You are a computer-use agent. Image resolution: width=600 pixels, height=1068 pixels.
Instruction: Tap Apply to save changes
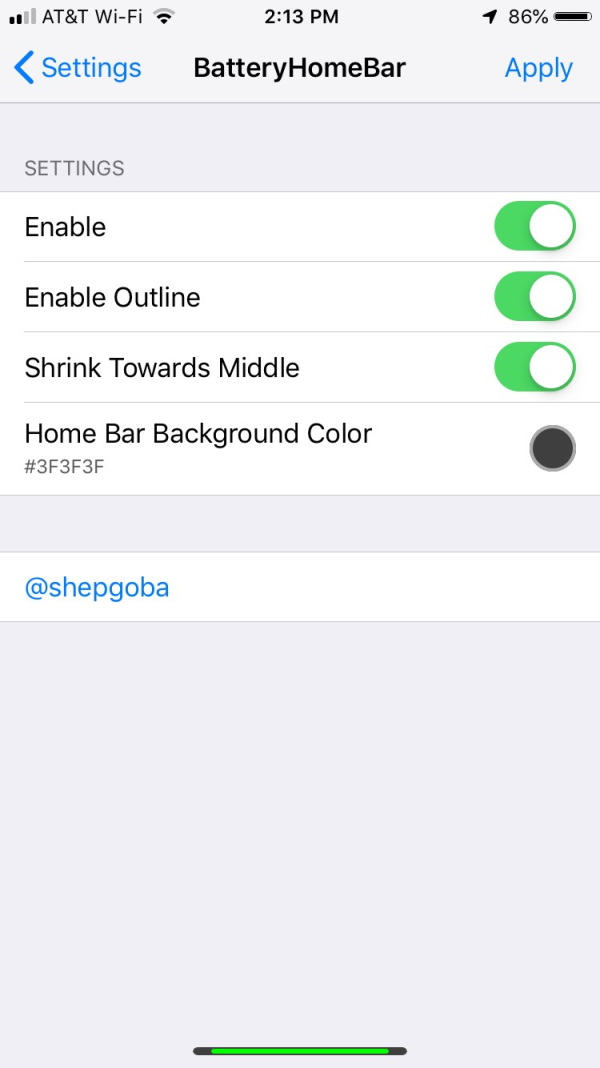point(538,68)
